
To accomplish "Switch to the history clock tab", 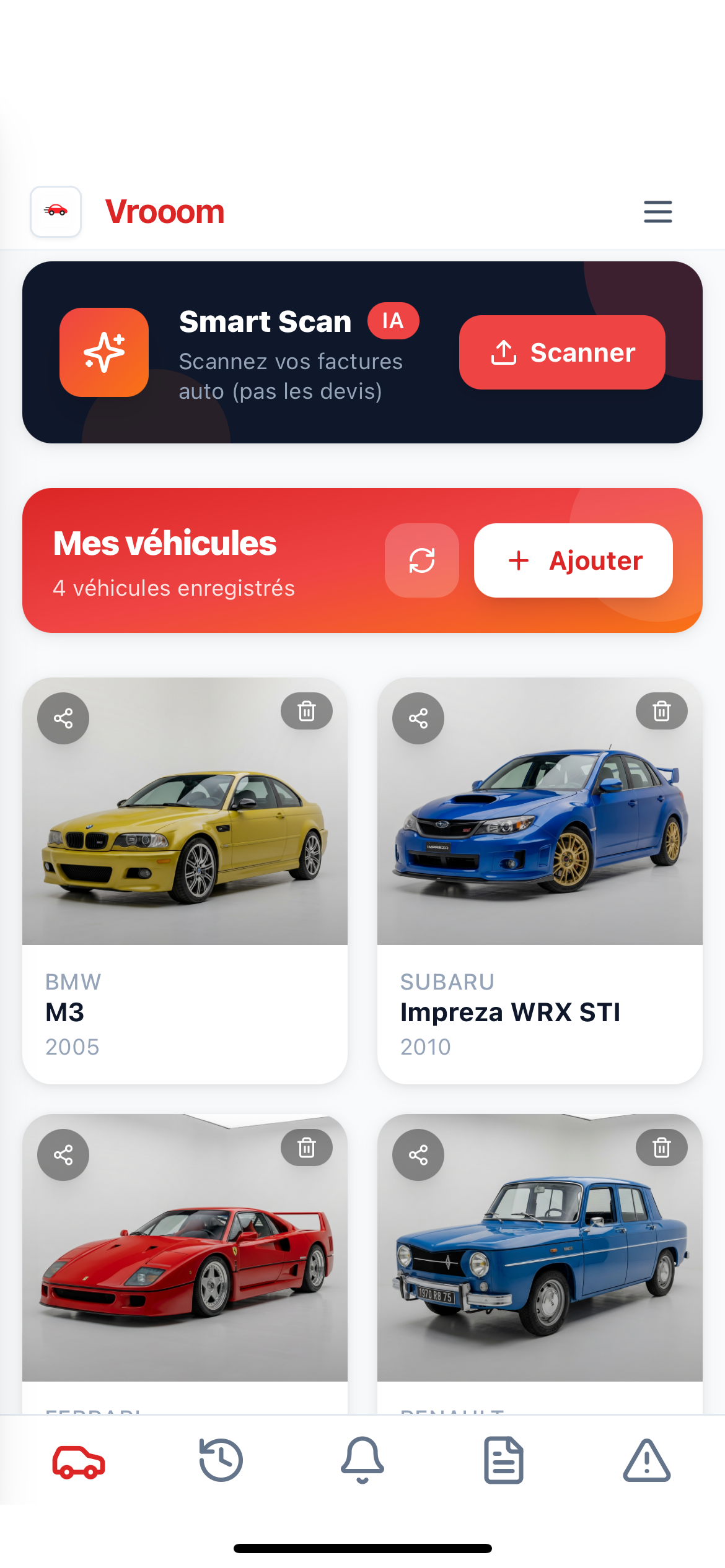I will click(221, 1461).
